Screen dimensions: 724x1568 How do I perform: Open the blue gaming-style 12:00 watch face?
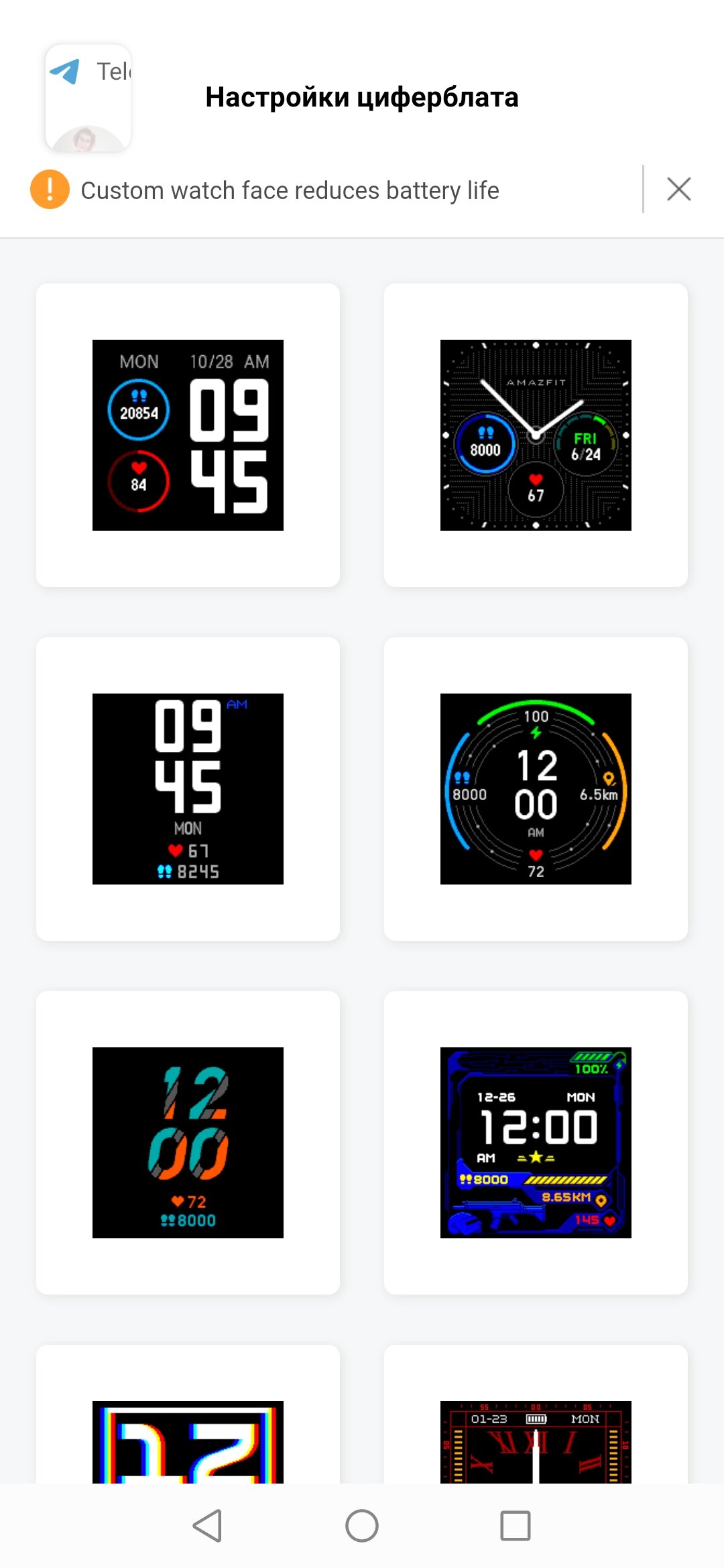(x=536, y=1142)
